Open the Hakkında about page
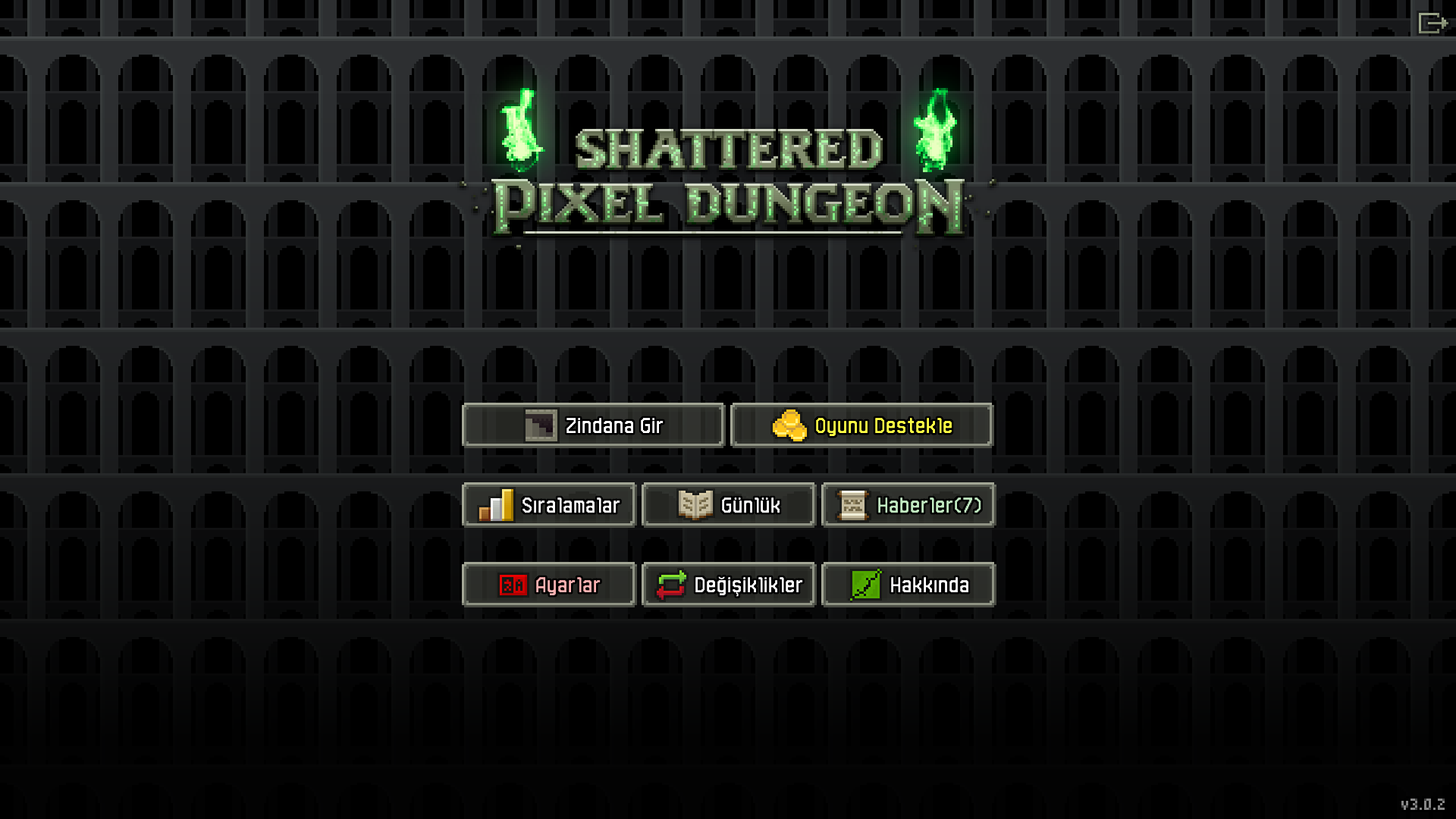Screen dimensions: 1456x819 pyautogui.click(x=908, y=585)
